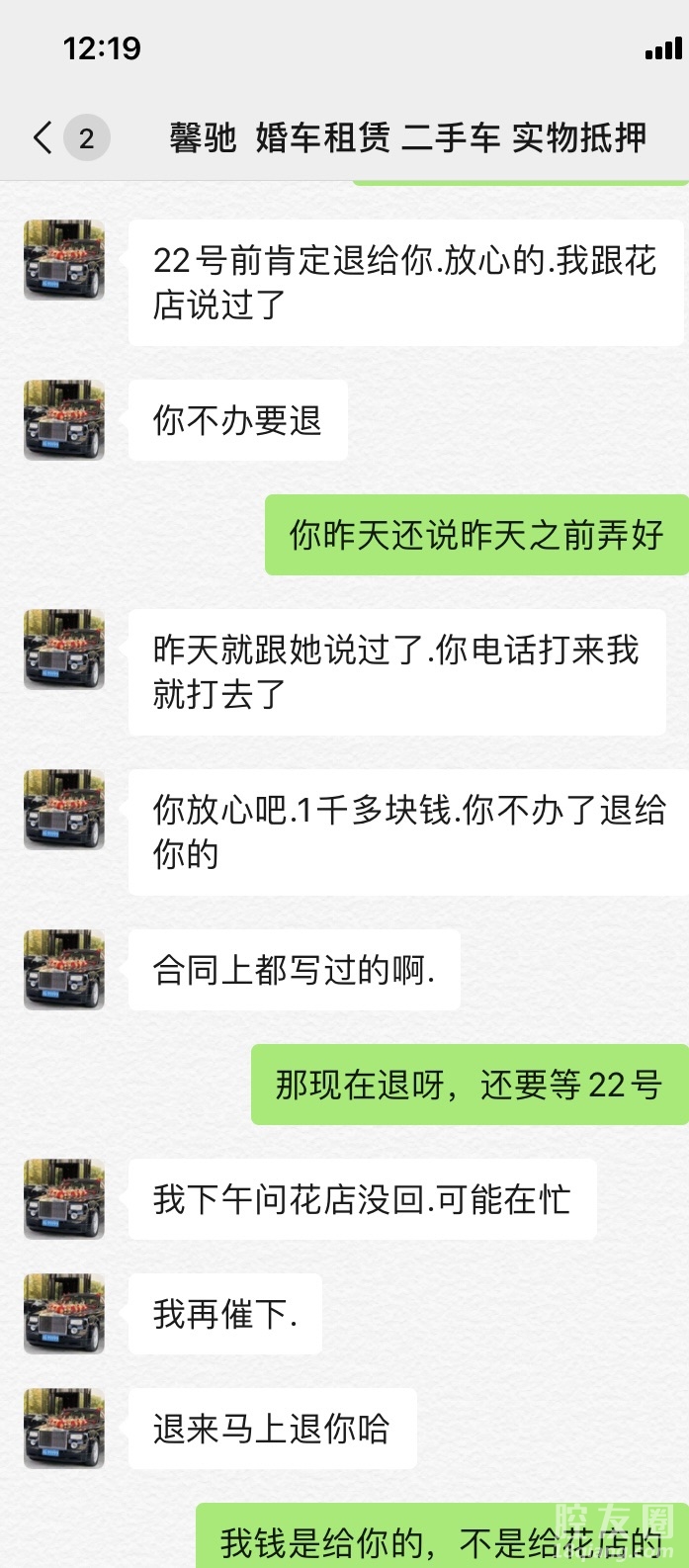The height and width of the screenshot is (1568, 689).
Task: Open profile from avatar beside '合同上都写过的啊'
Action: click(64, 970)
